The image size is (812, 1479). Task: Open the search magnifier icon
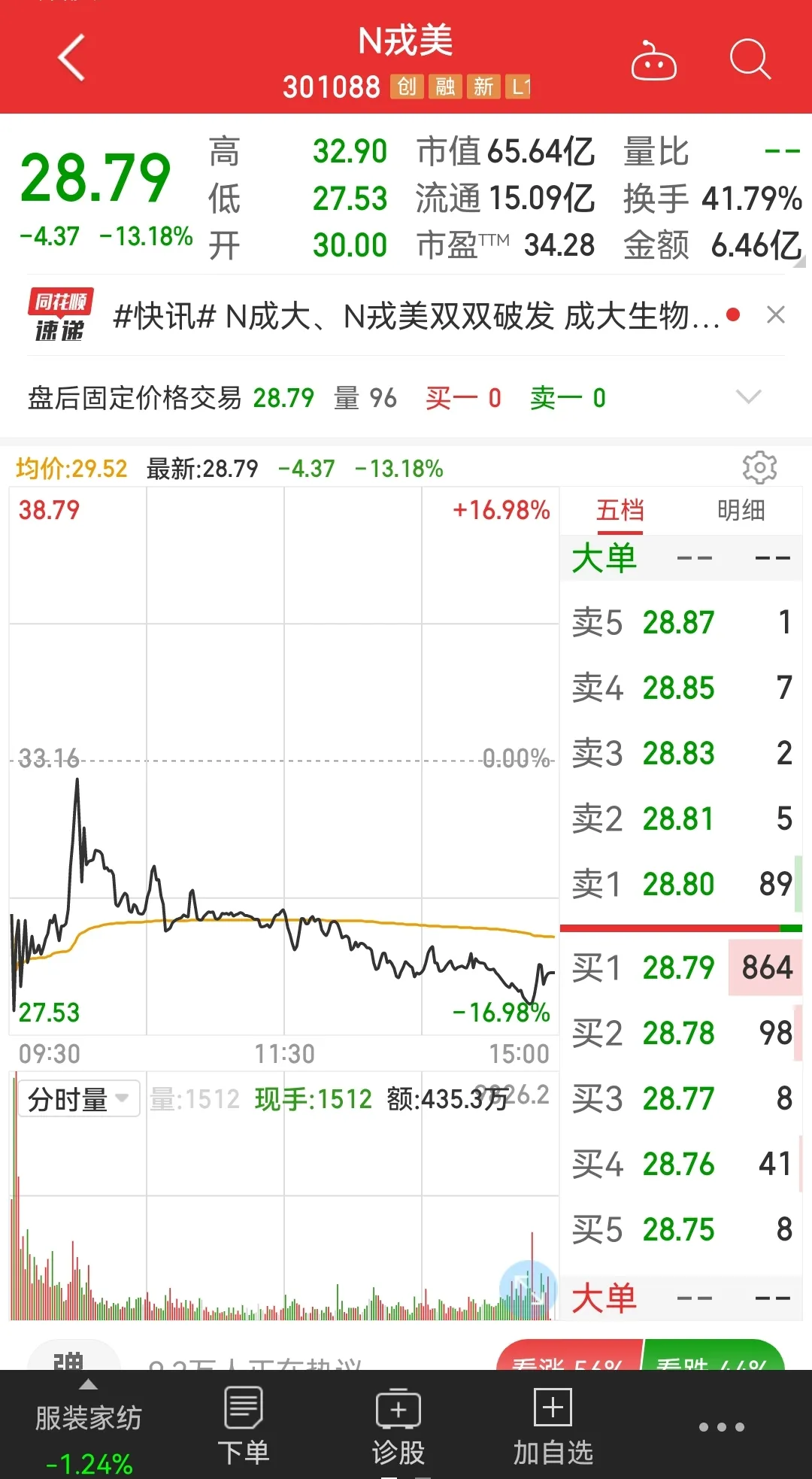pos(750,59)
